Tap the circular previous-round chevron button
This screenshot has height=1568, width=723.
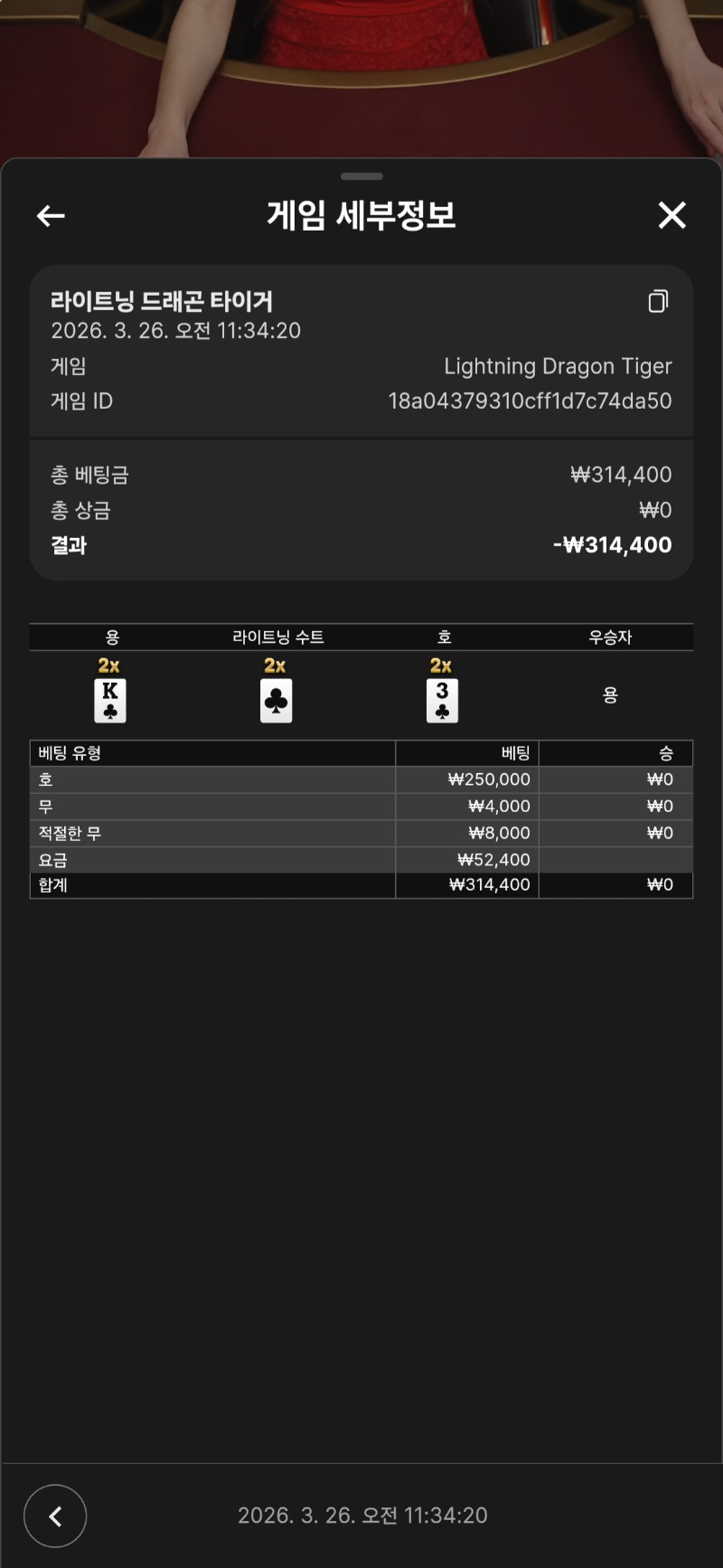pos(55,1516)
